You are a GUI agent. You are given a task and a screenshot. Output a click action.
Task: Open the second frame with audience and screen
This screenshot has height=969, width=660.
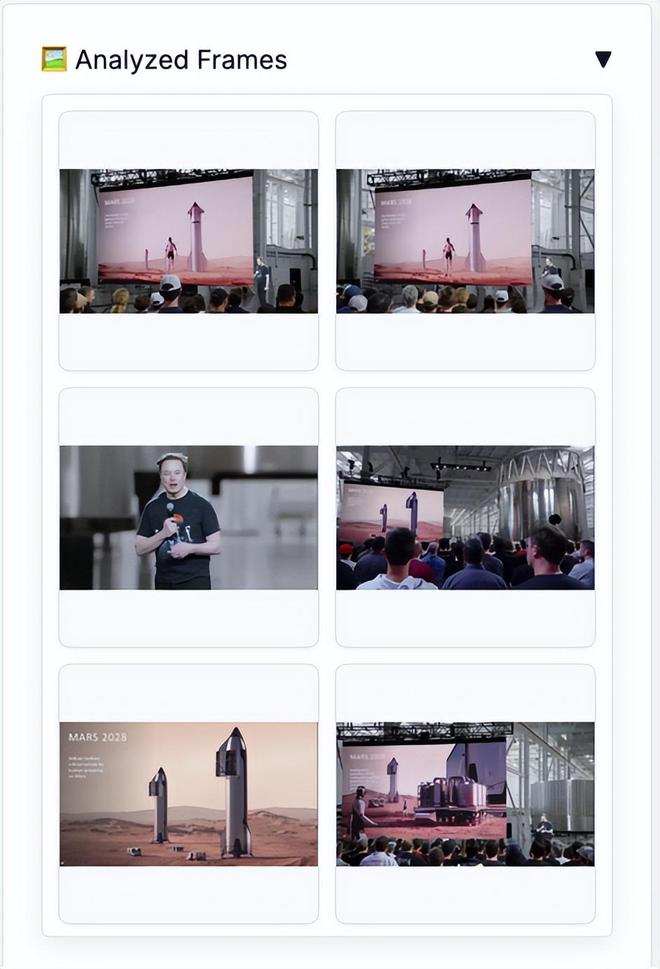pyautogui.click(x=465, y=241)
